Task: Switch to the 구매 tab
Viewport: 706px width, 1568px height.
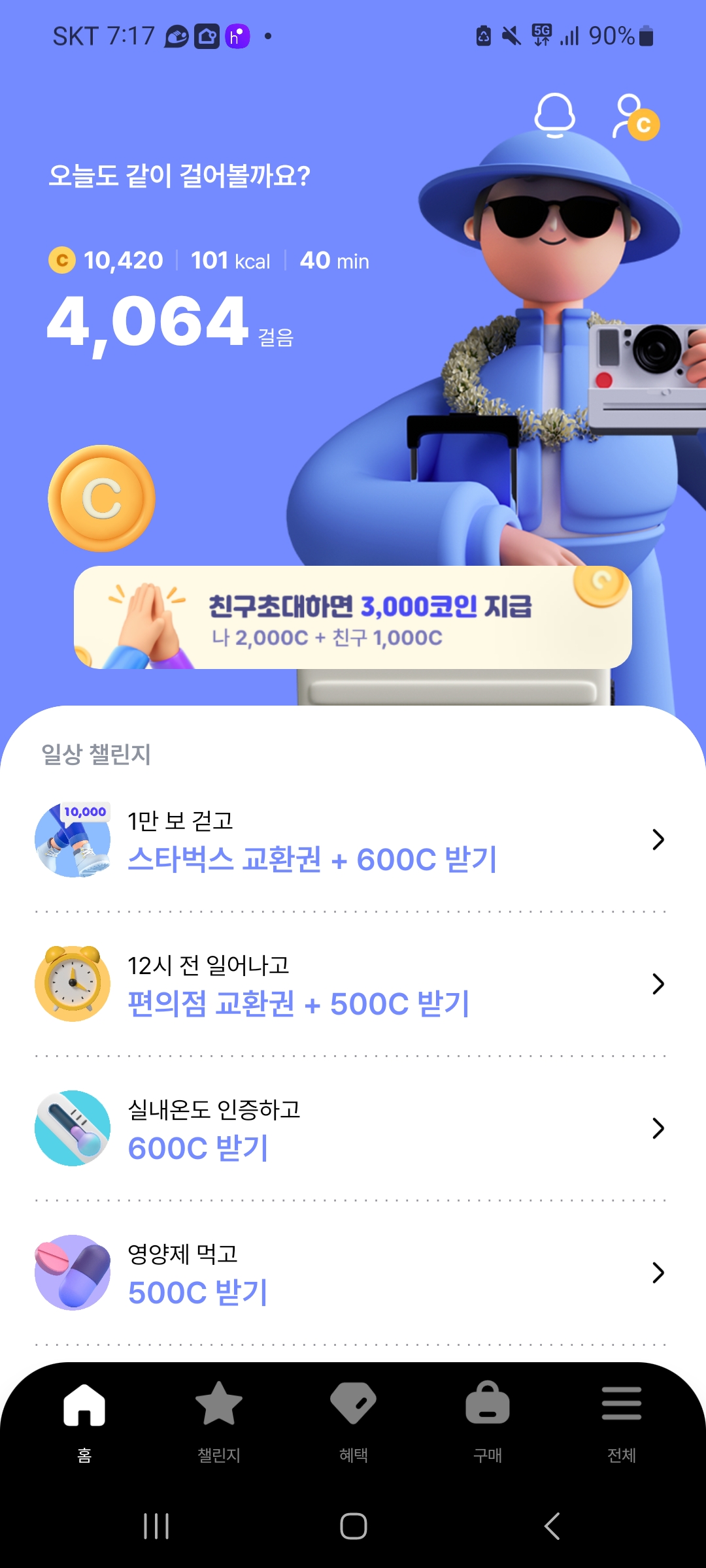Action: [488, 1418]
